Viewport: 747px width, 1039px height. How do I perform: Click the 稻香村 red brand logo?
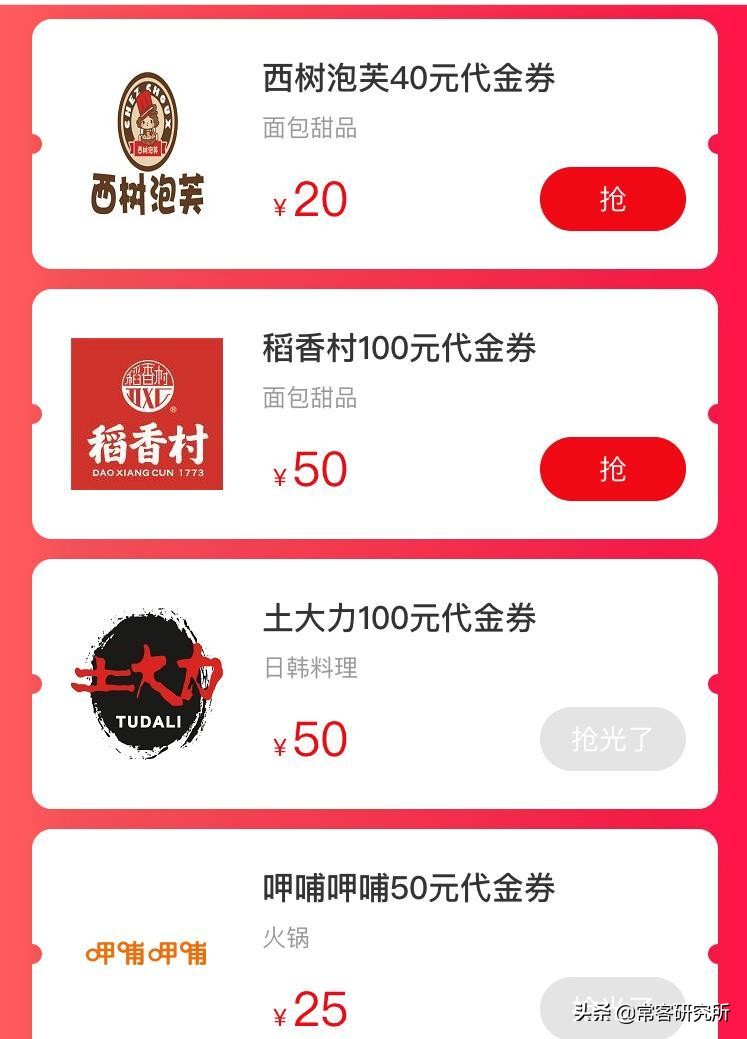click(147, 416)
